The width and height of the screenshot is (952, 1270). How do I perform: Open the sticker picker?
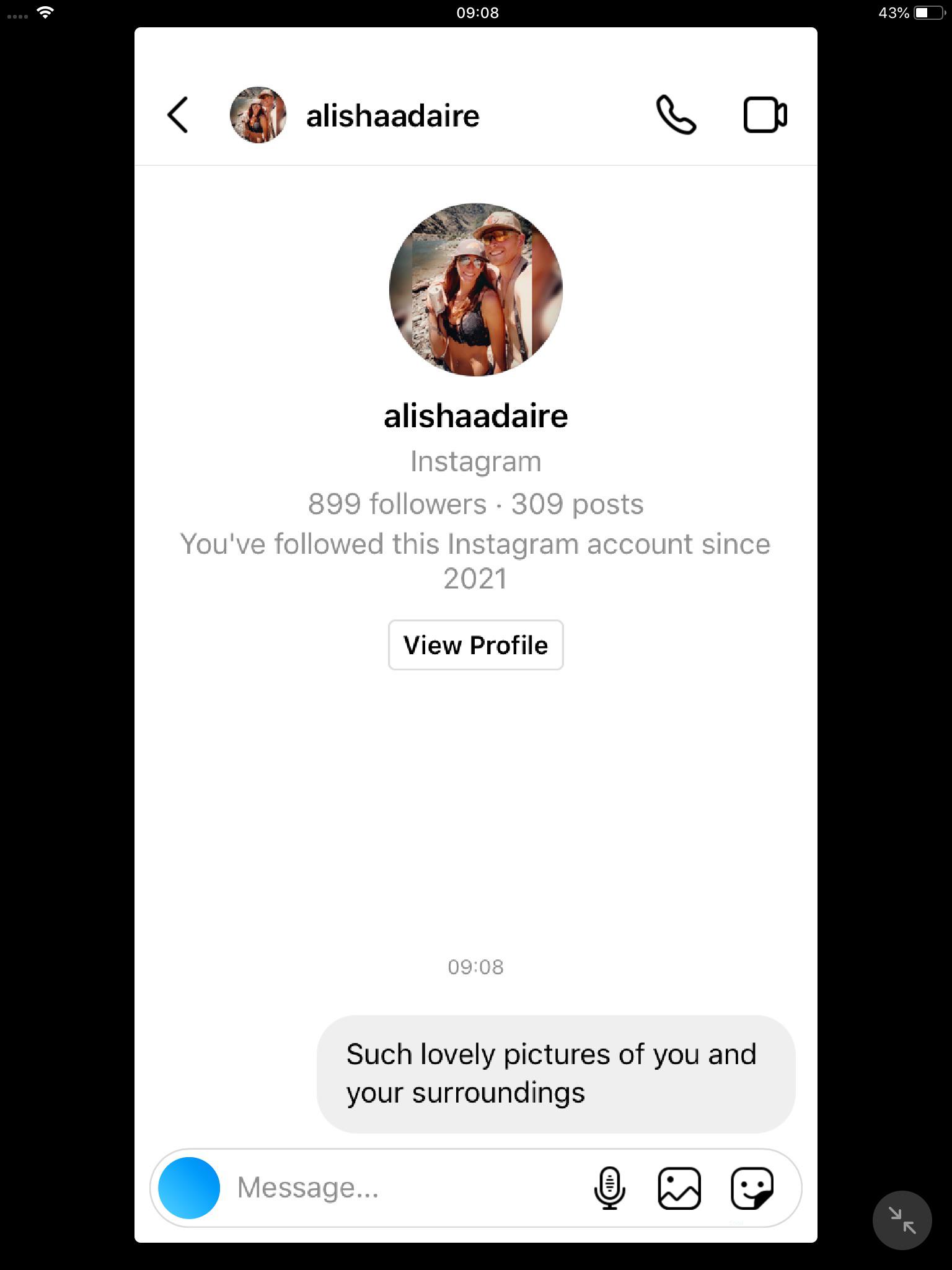pyautogui.click(x=752, y=1188)
